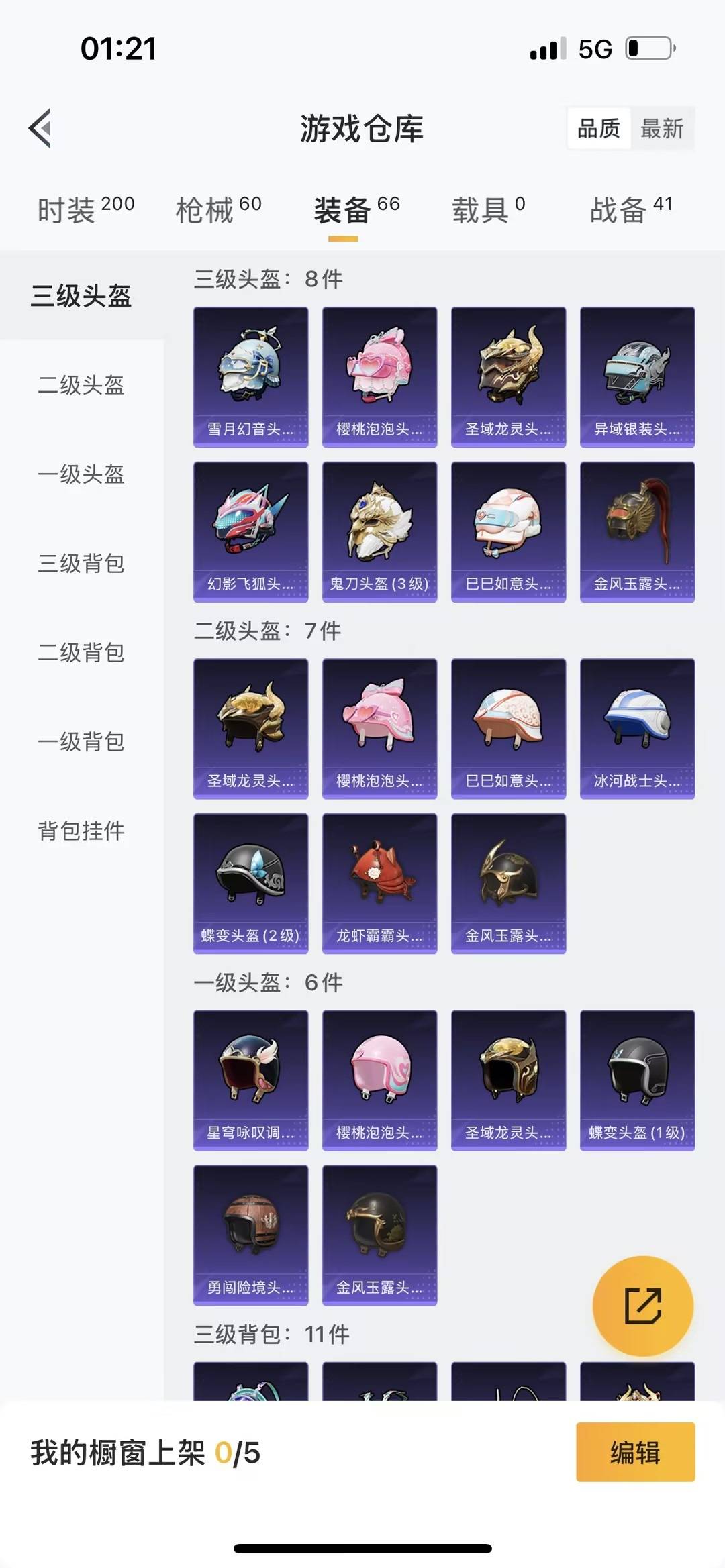Switch sorting to 最新
The width and height of the screenshot is (725, 1568).
[661, 129]
